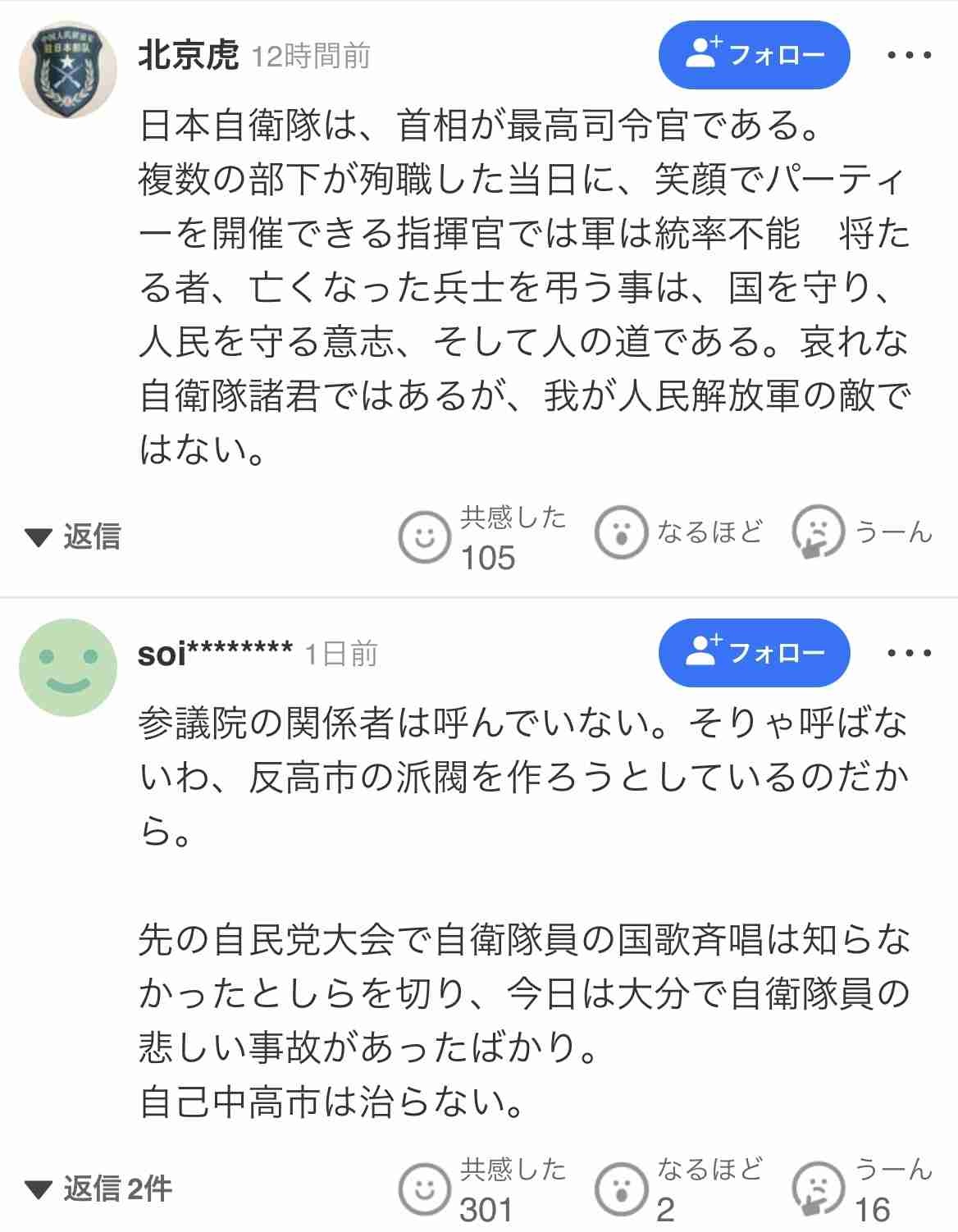
Task: Expand 返信 2件 replies under soi********'s comment
Action: click(98, 1189)
